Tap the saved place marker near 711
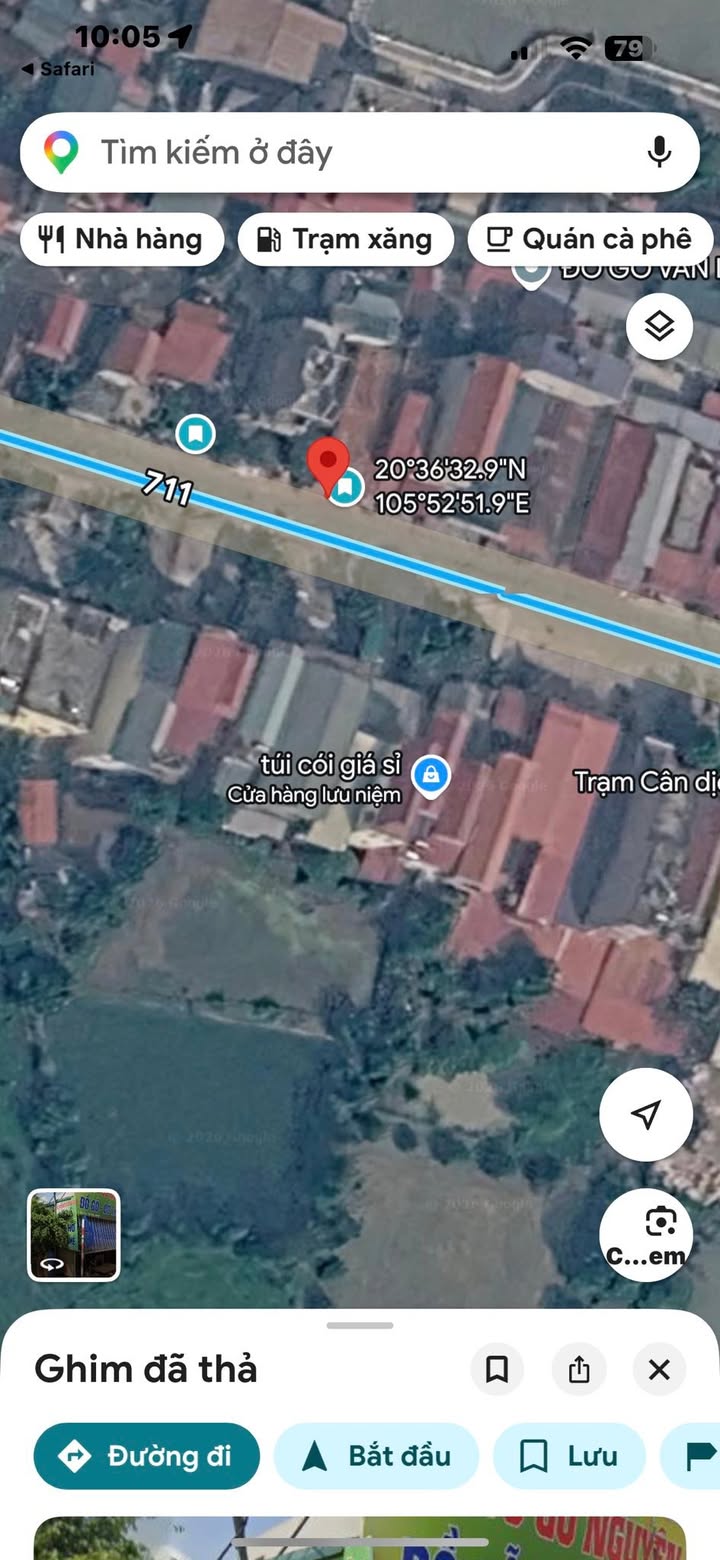Image resolution: width=720 pixels, height=1560 pixels. click(x=195, y=434)
